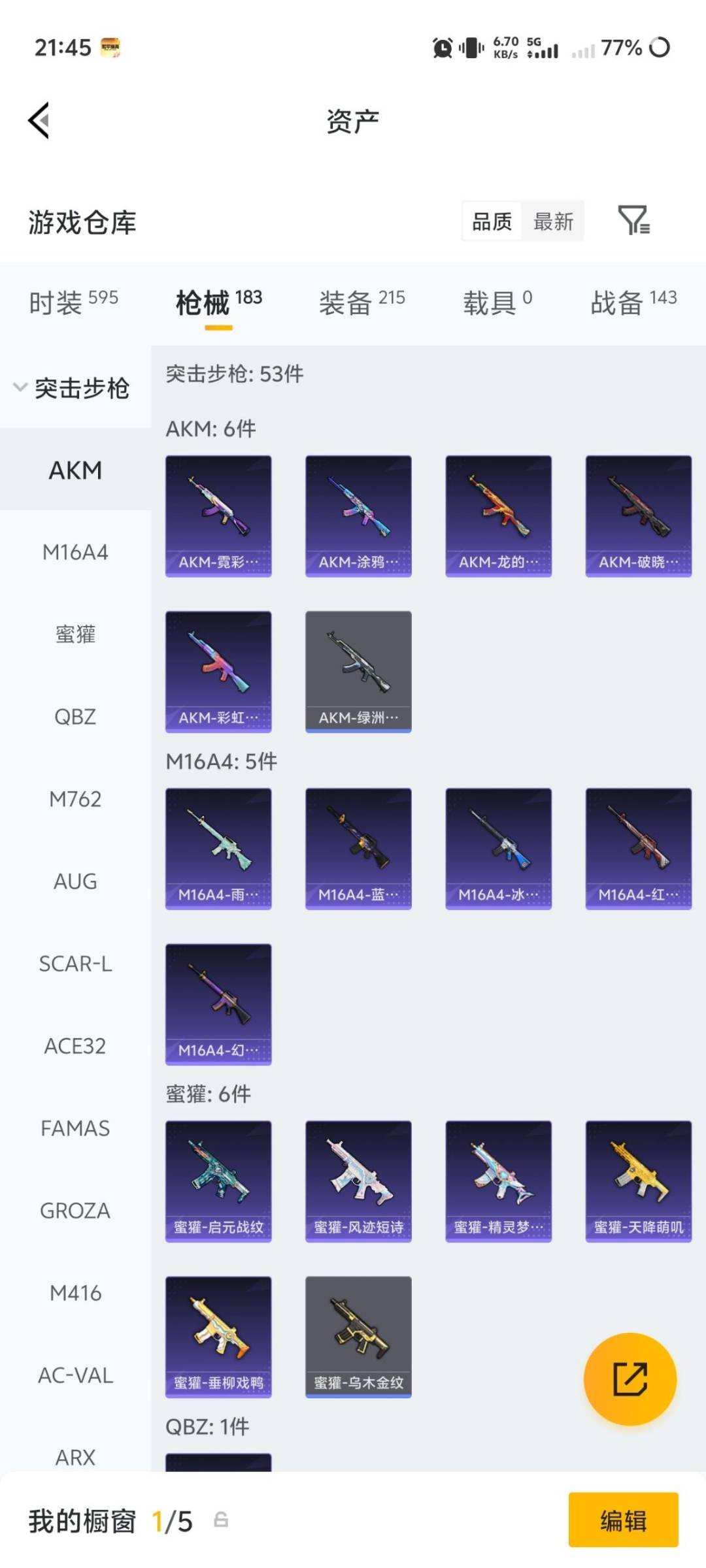Switch to the 战备 tab

click(633, 302)
